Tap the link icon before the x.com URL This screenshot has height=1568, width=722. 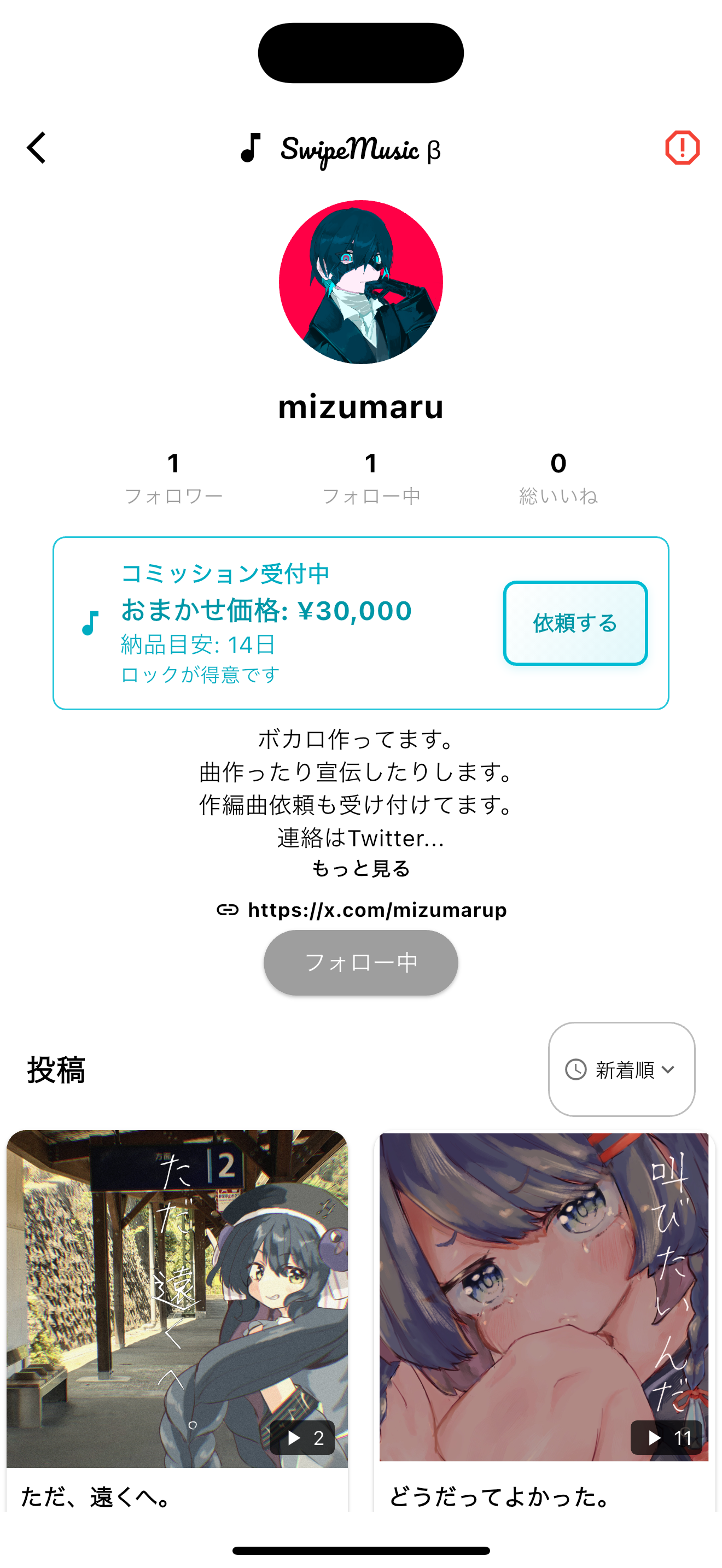coord(227,911)
